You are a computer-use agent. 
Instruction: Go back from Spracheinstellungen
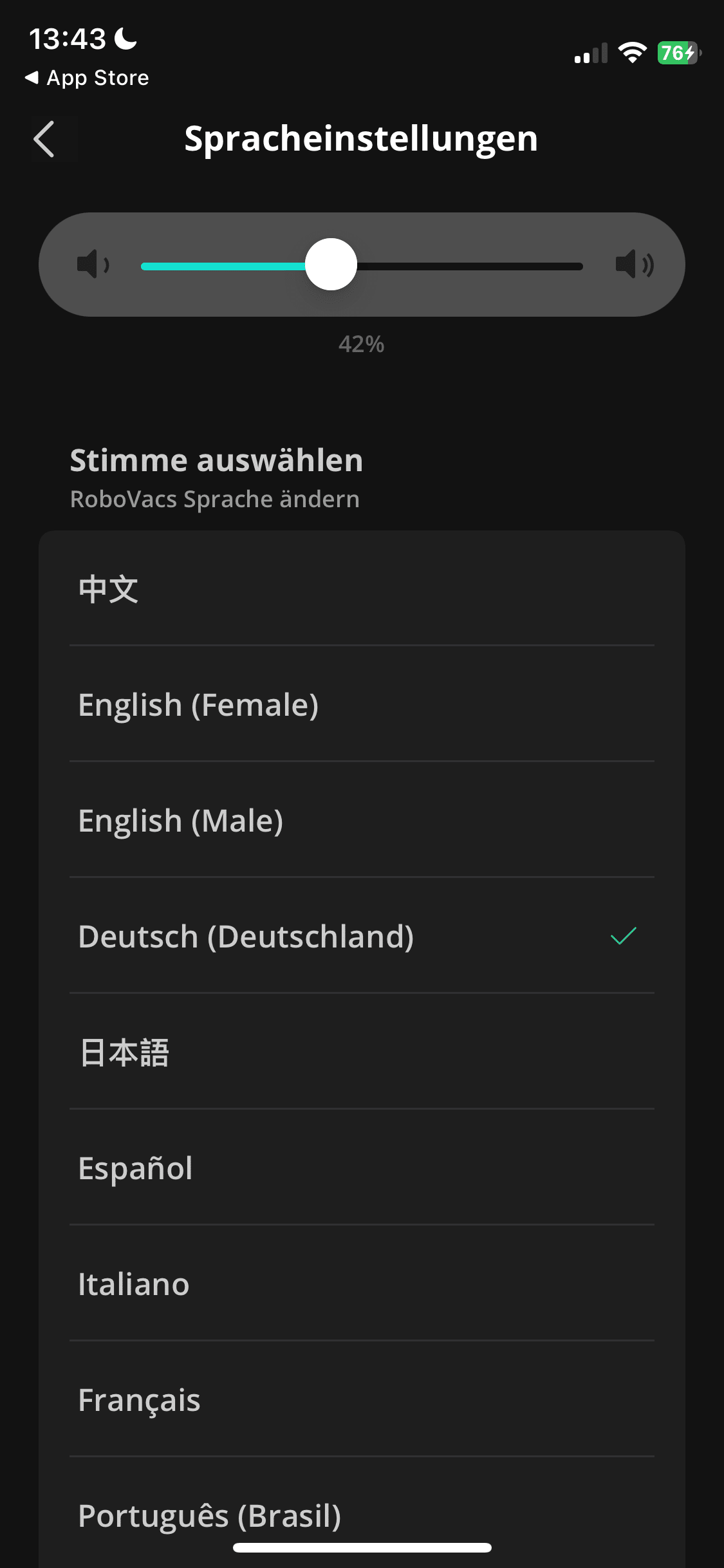pos(44,139)
